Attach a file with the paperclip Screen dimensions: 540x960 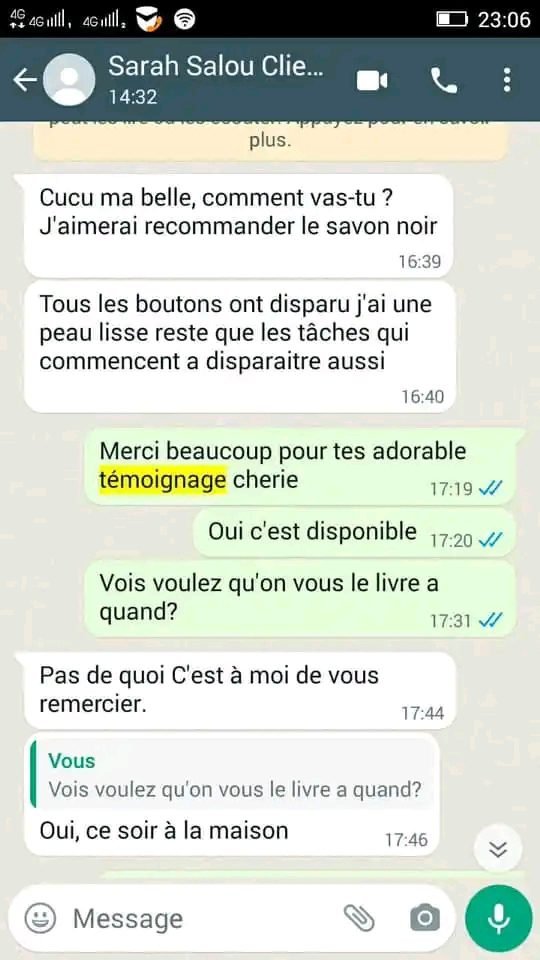tap(359, 918)
